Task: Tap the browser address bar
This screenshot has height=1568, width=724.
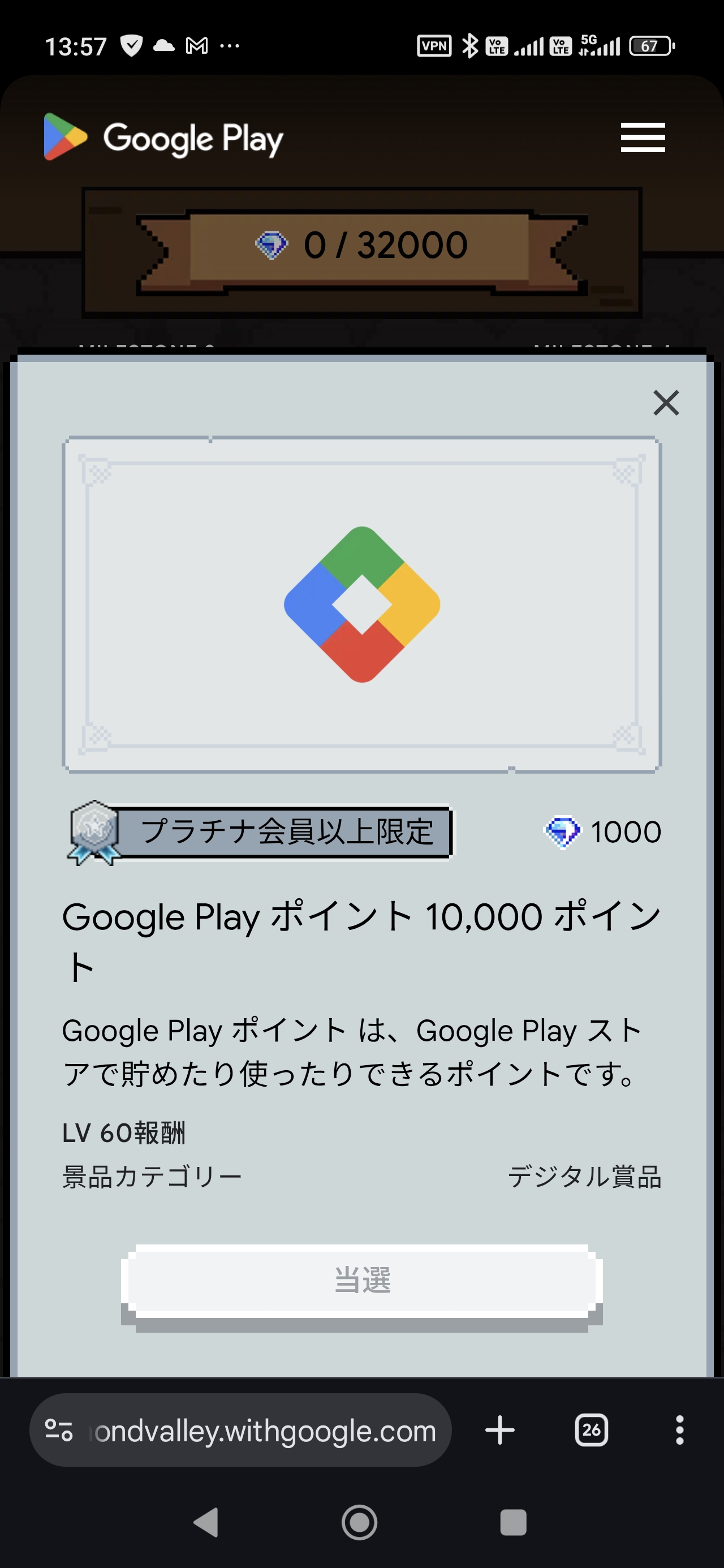Action: point(265,1431)
